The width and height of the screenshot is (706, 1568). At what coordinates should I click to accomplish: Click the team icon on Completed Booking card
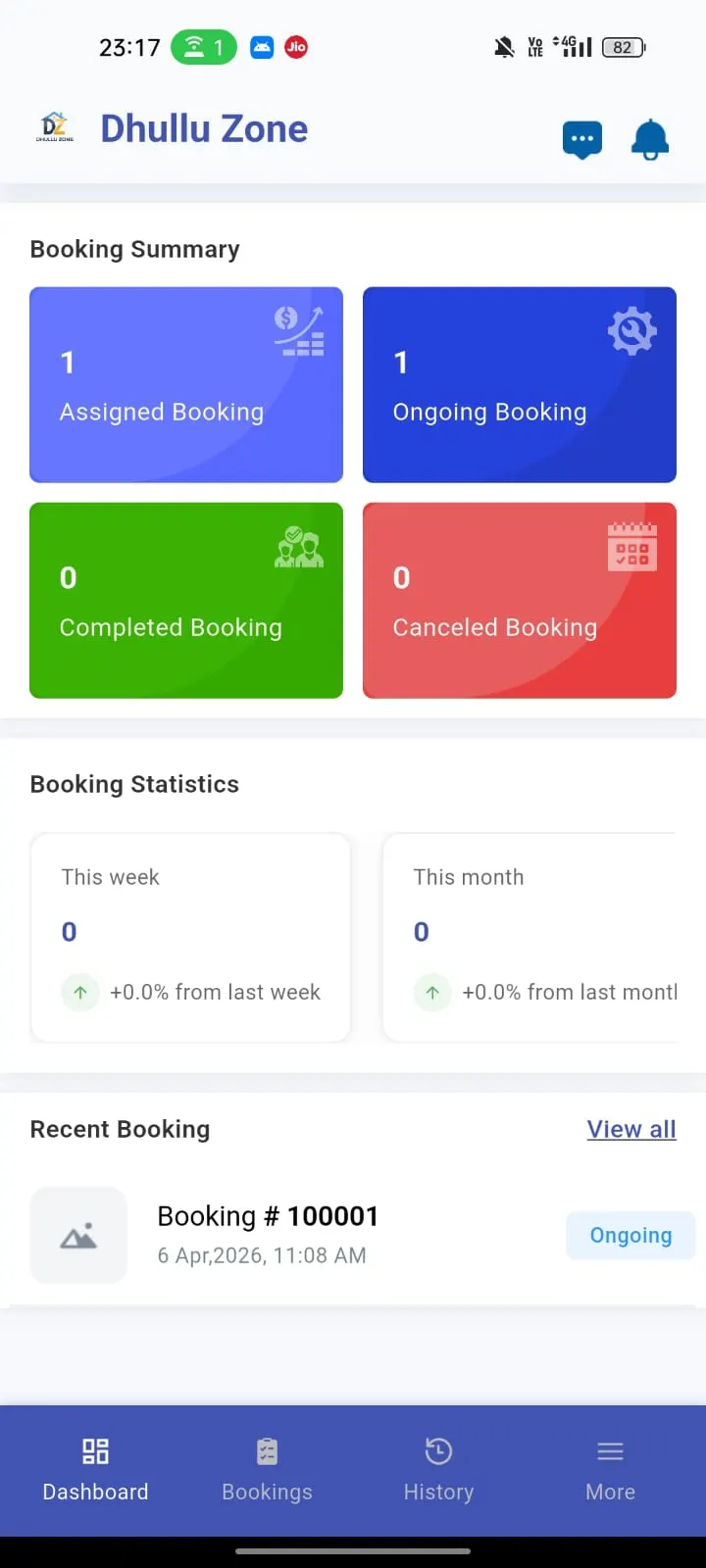click(299, 547)
